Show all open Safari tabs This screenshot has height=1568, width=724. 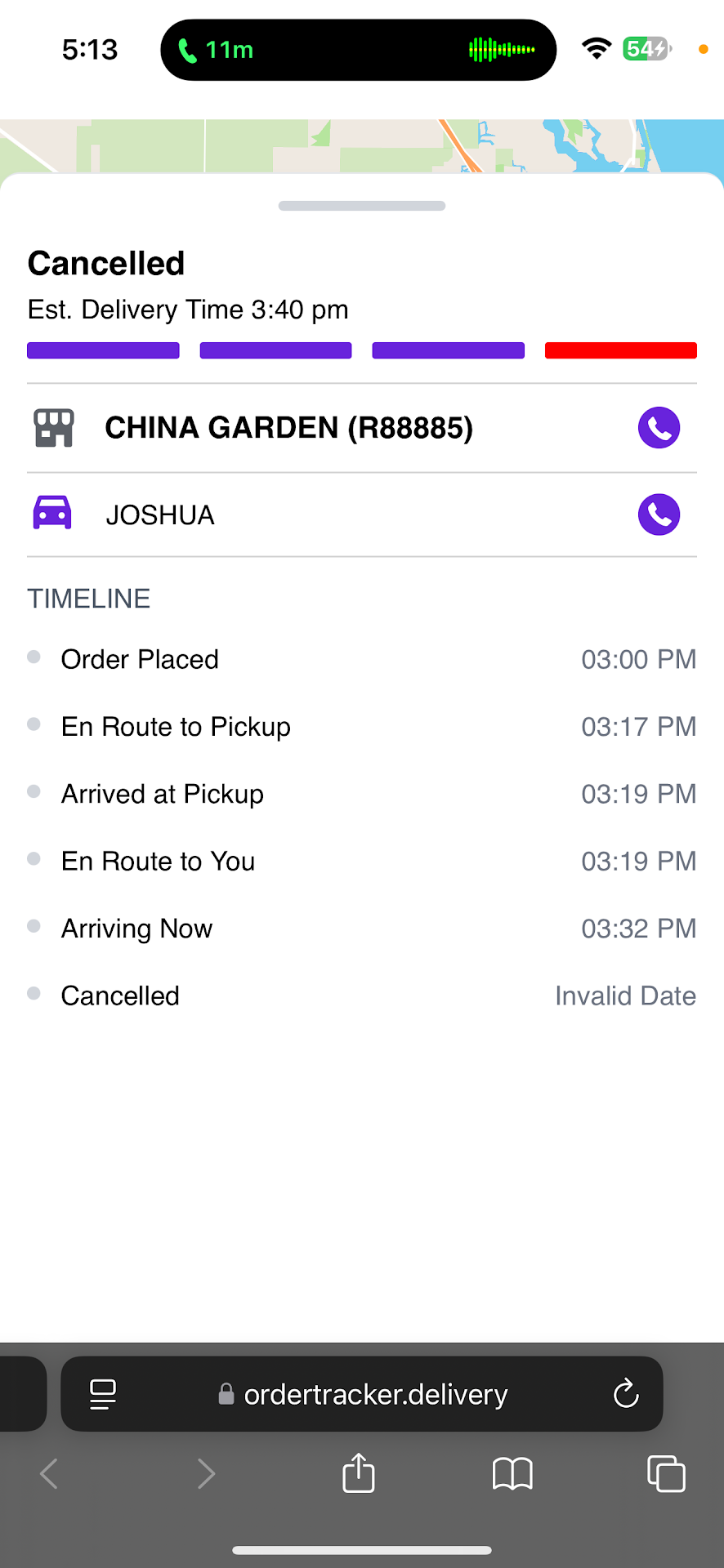[666, 1473]
